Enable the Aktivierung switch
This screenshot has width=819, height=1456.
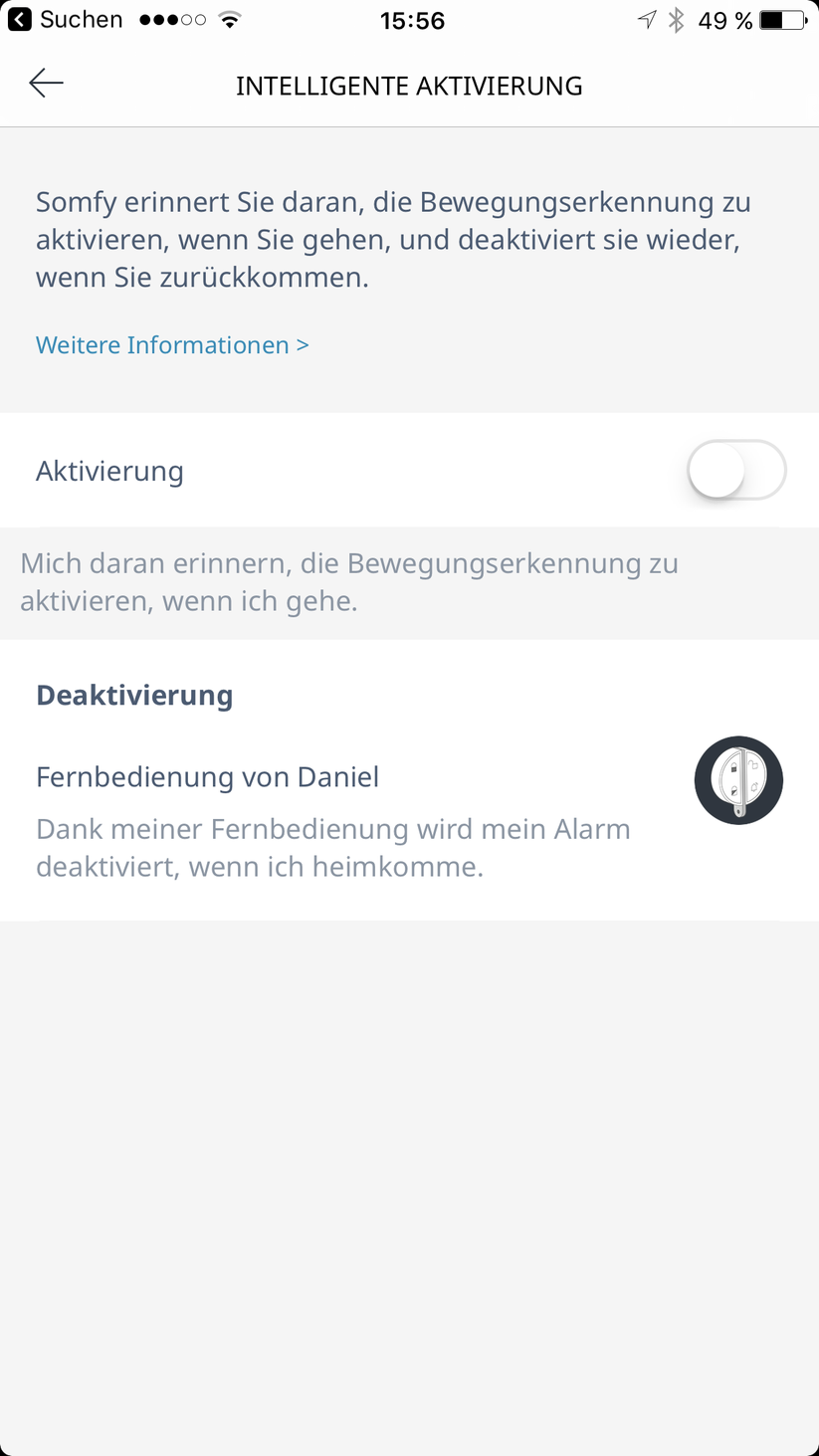tap(735, 471)
